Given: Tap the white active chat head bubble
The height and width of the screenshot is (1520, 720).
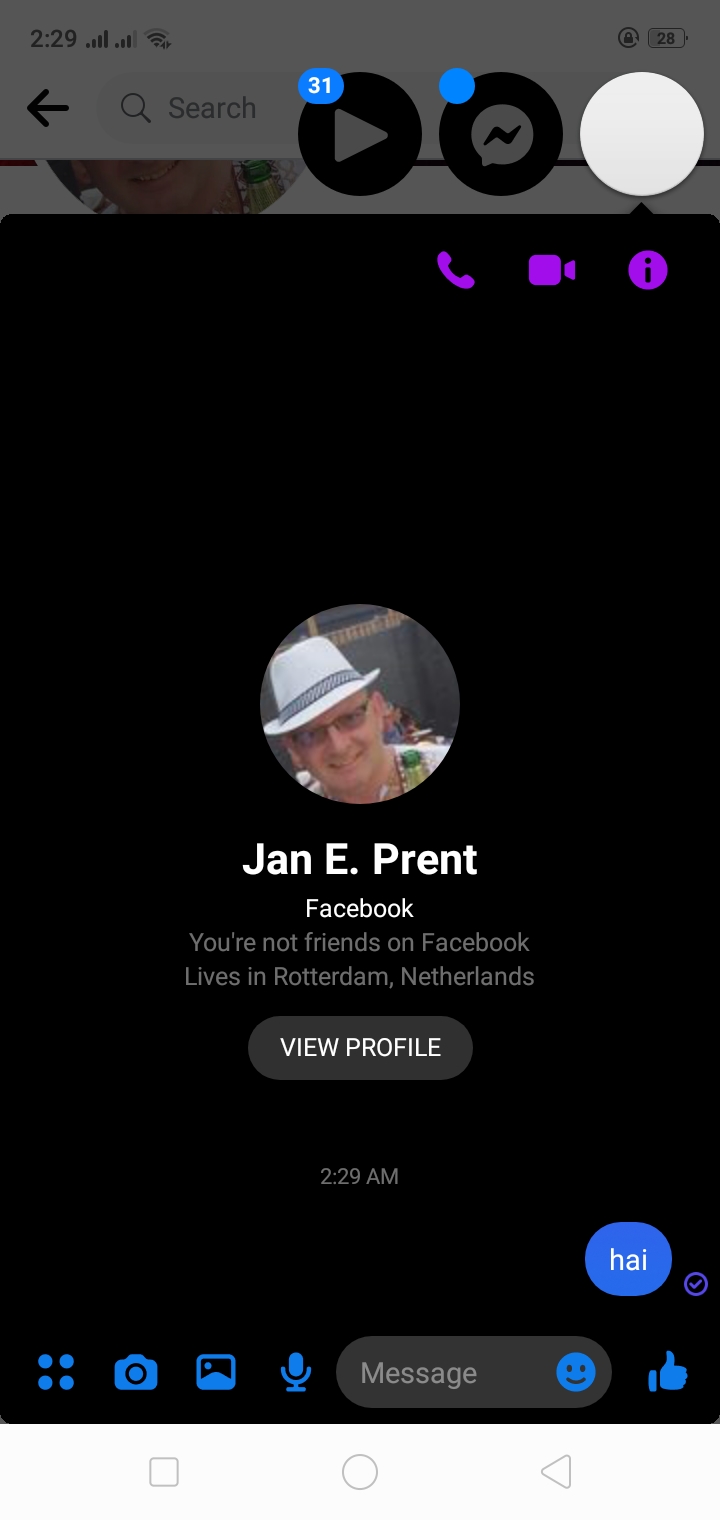Looking at the screenshot, I should 642,134.
